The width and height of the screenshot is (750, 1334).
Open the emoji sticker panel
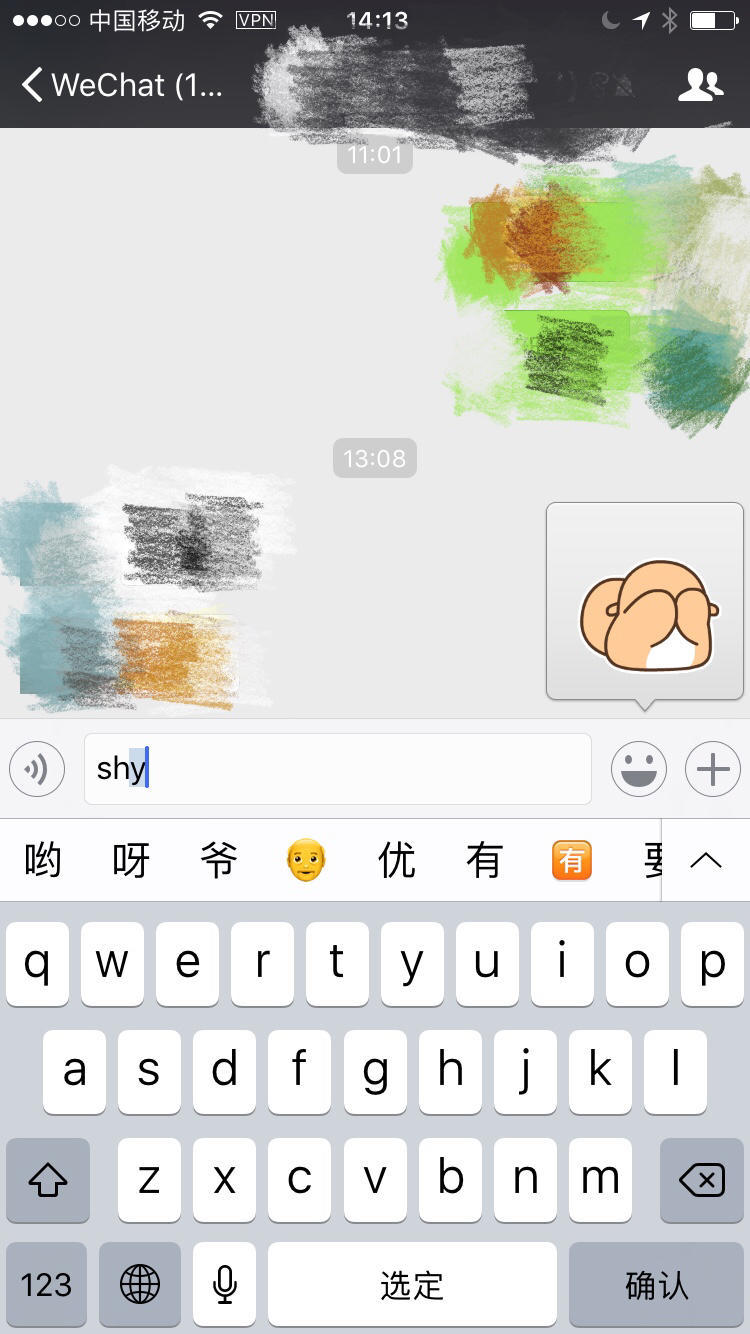pos(638,769)
